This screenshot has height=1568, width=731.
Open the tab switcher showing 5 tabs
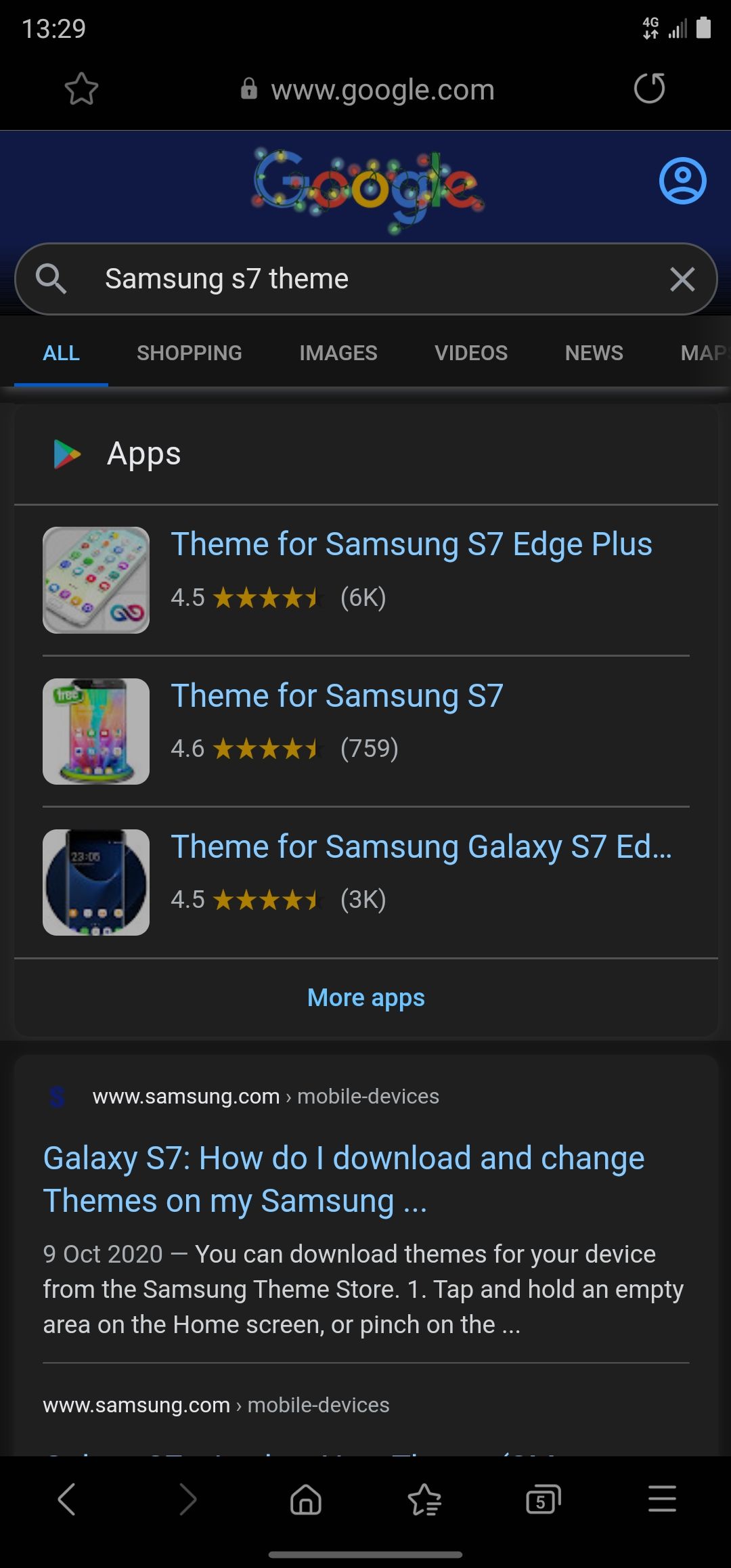(x=543, y=1498)
